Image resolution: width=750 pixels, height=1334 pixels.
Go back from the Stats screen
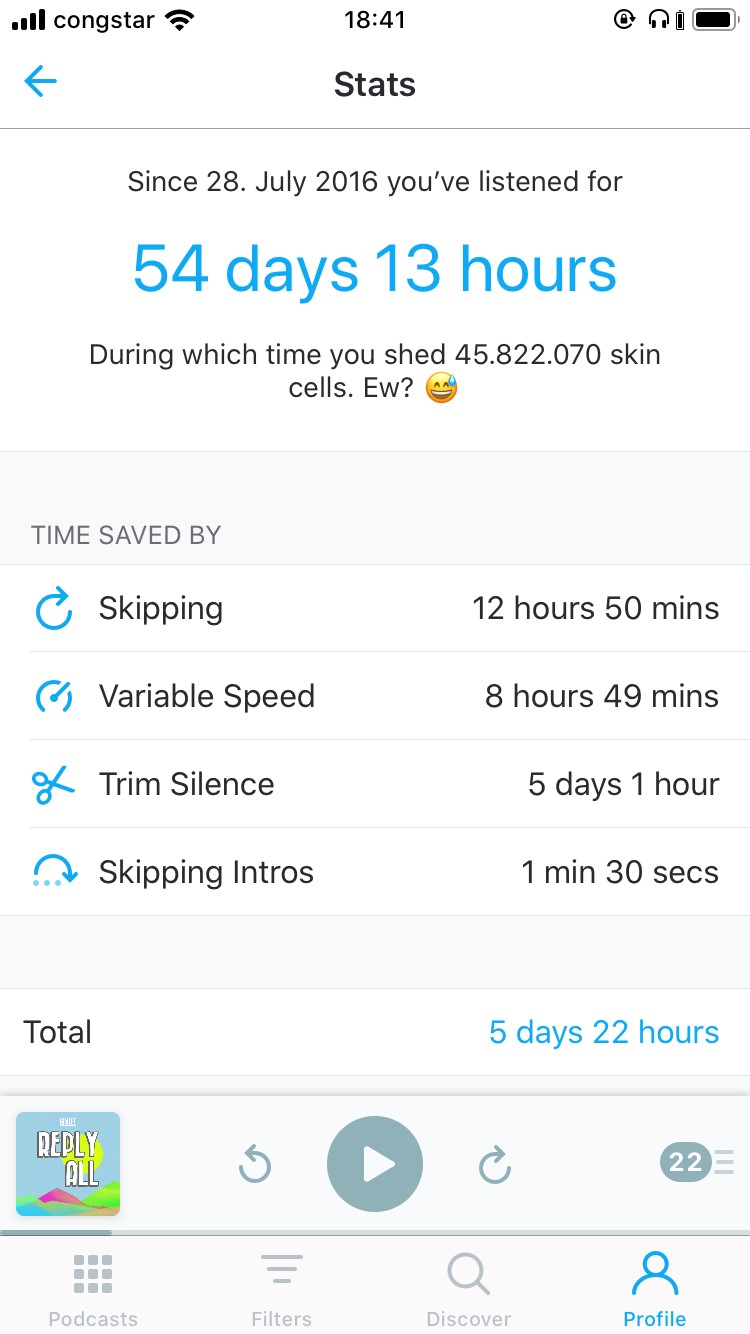click(x=41, y=82)
